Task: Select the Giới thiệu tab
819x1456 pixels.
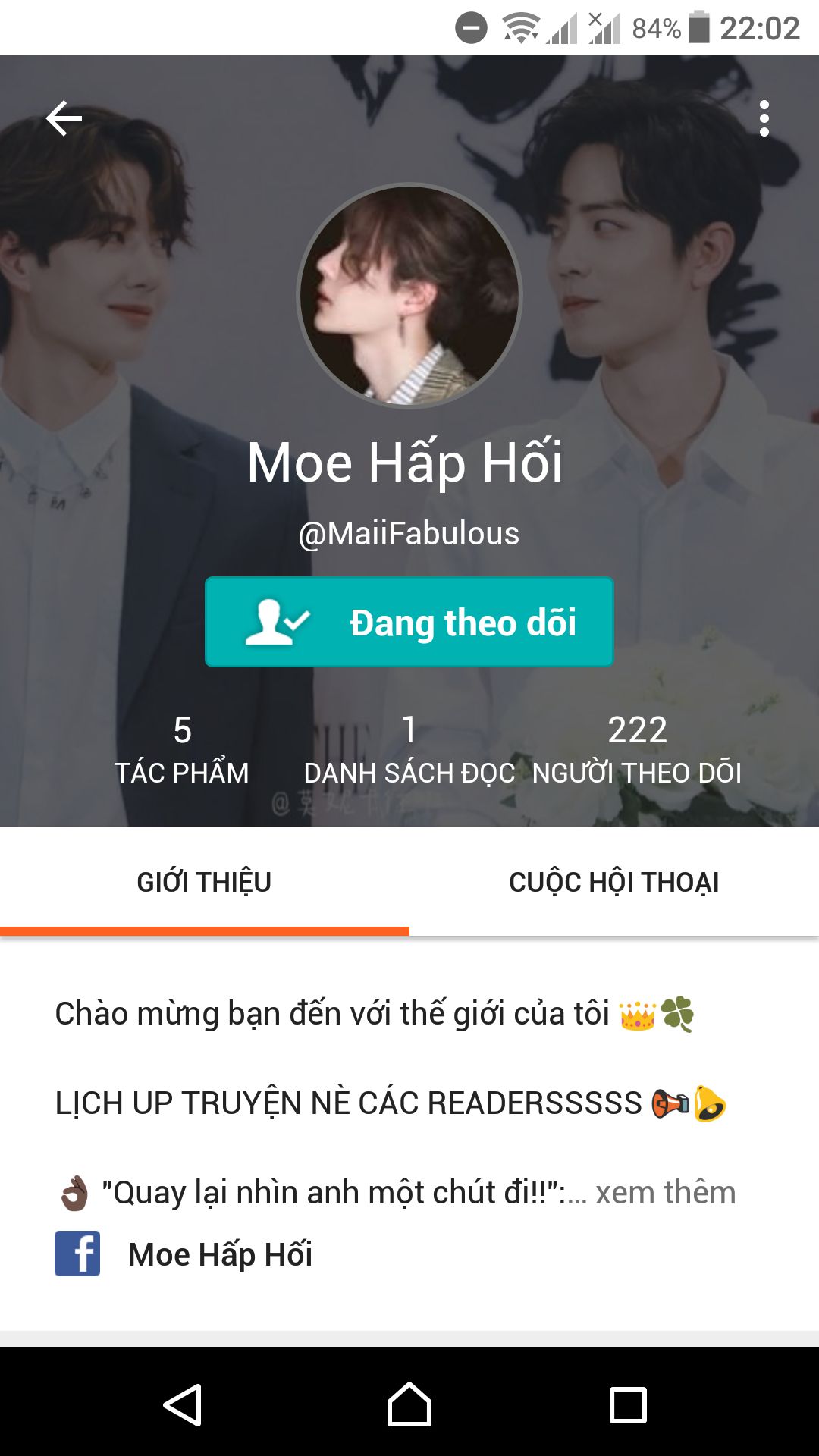Action: pos(205,882)
